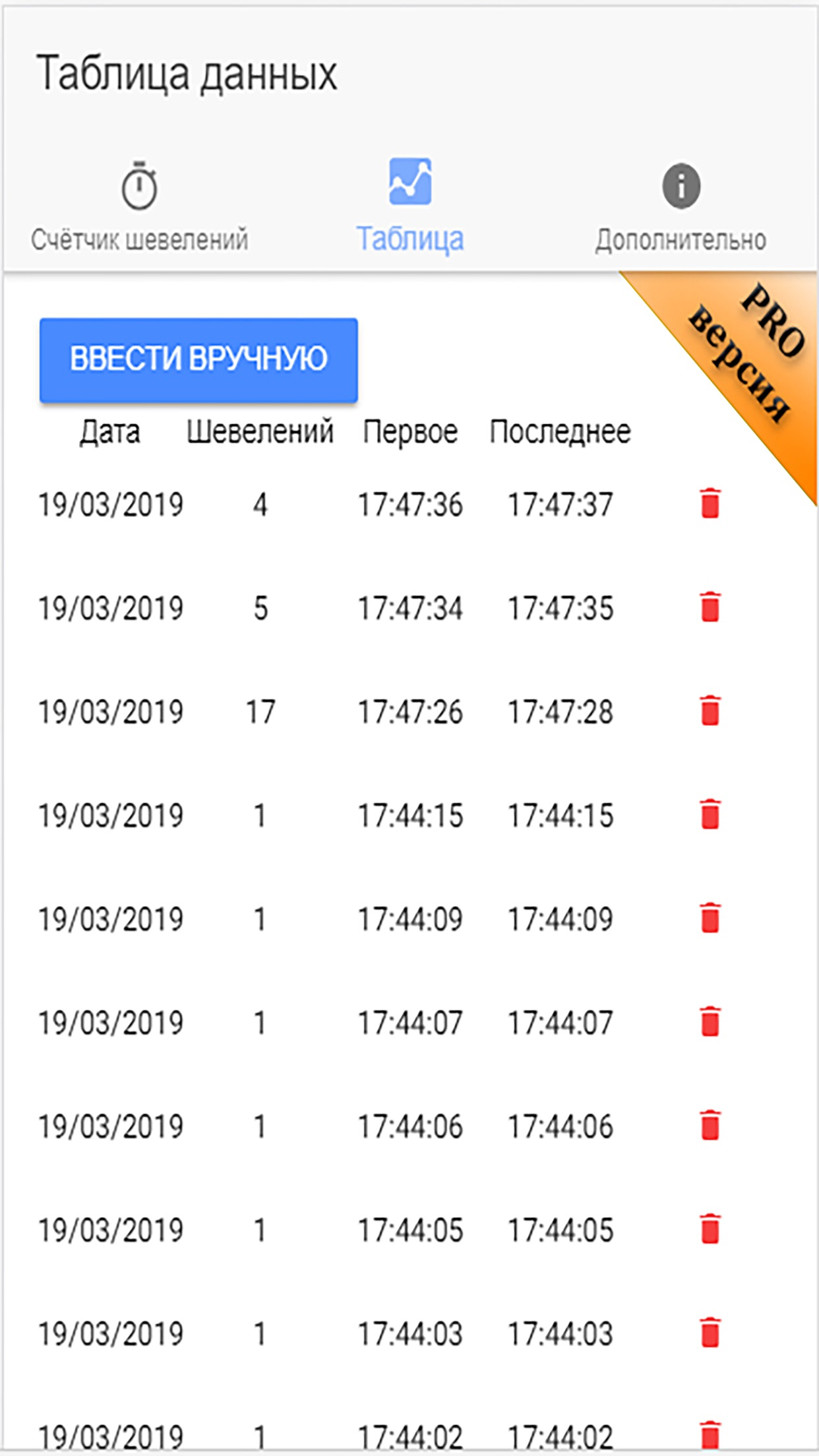Screen dimensions: 819x1456
Task: Delete the entry starting at 17:47:34
Action: [710, 607]
